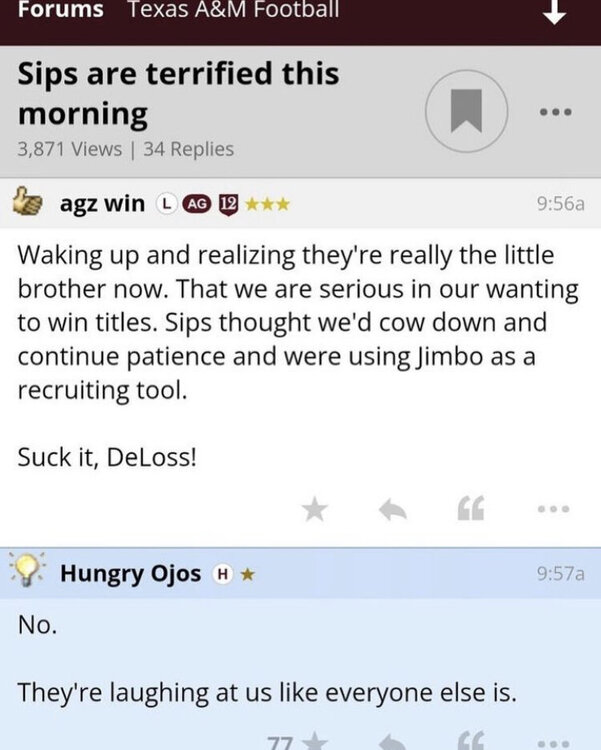Bookmark the Sips are terrified thread

point(466,112)
